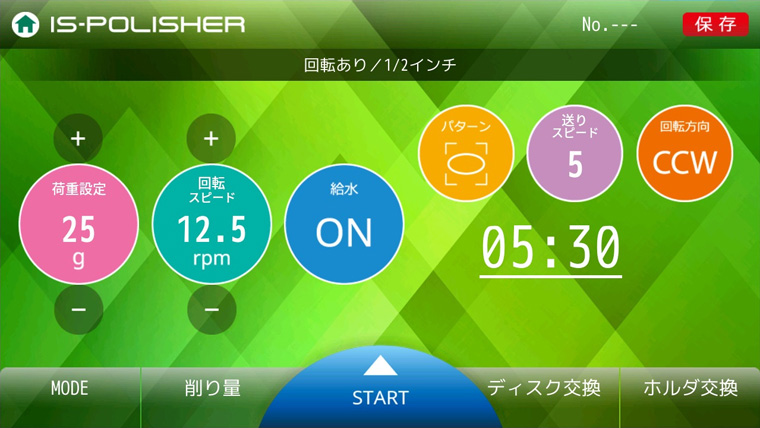The height and width of the screenshot is (428, 760).
Task: Change the 送りスピード feed speed
Action: [x=575, y=154]
